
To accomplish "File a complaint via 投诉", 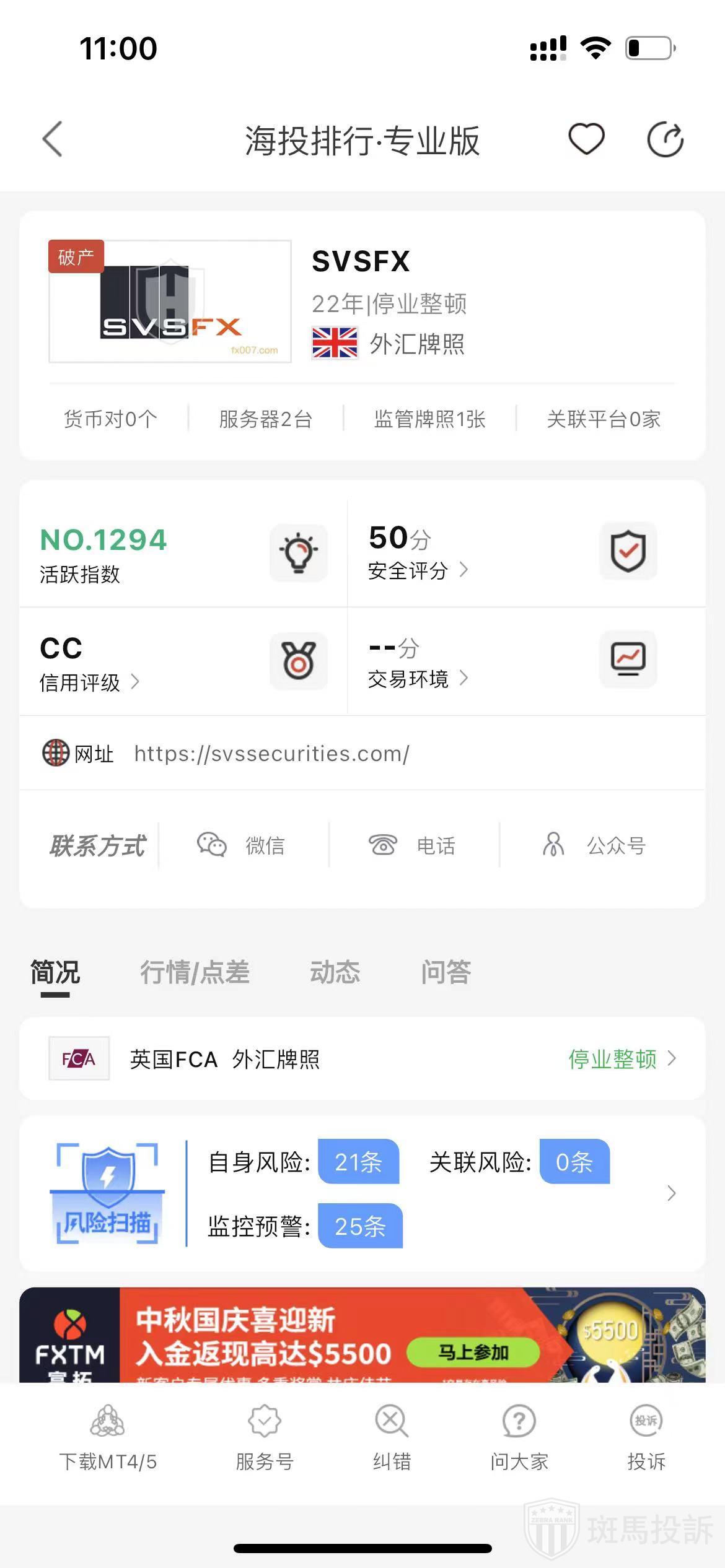I will tap(646, 1438).
